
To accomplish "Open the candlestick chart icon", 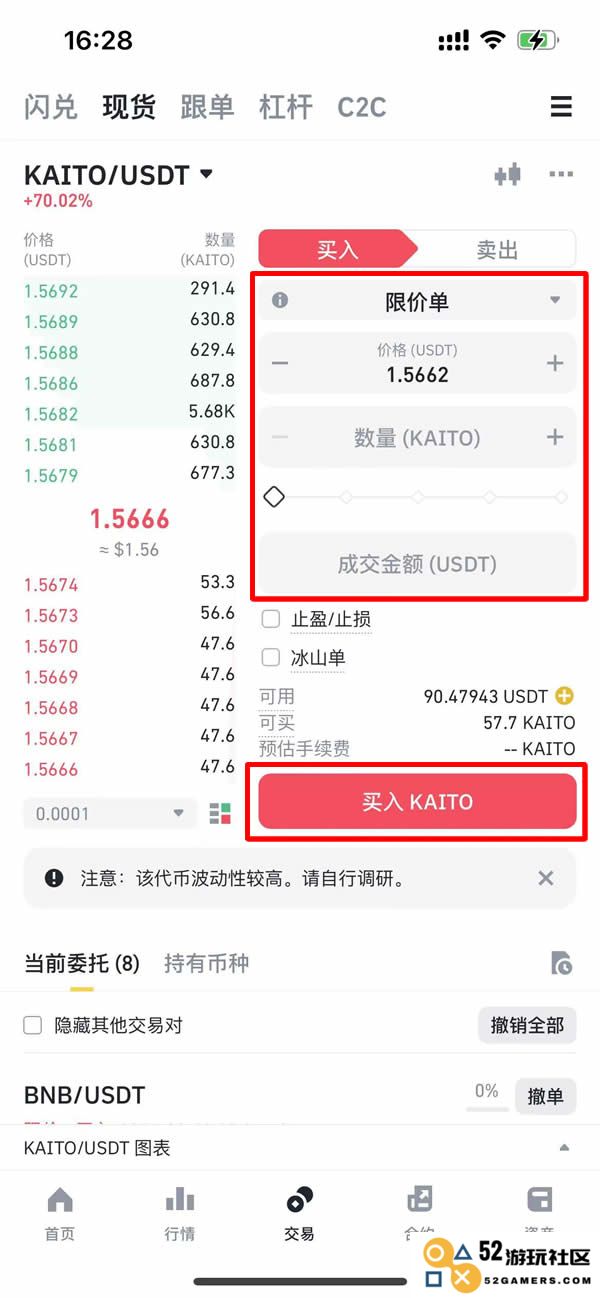I will pyautogui.click(x=508, y=175).
